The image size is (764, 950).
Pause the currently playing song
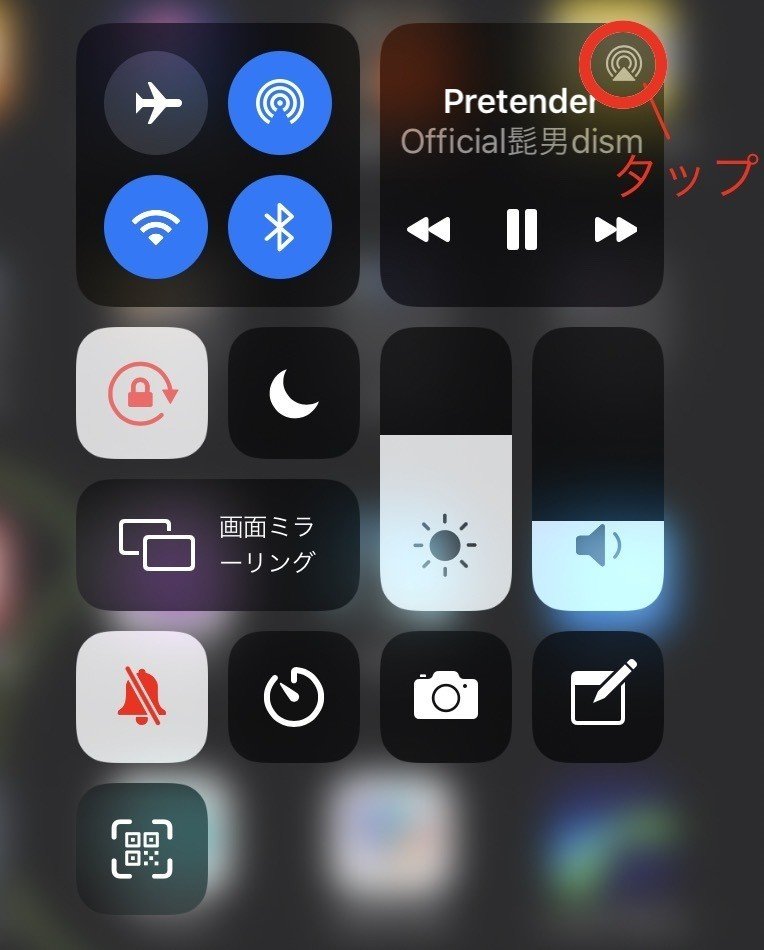[x=521, y=230]
